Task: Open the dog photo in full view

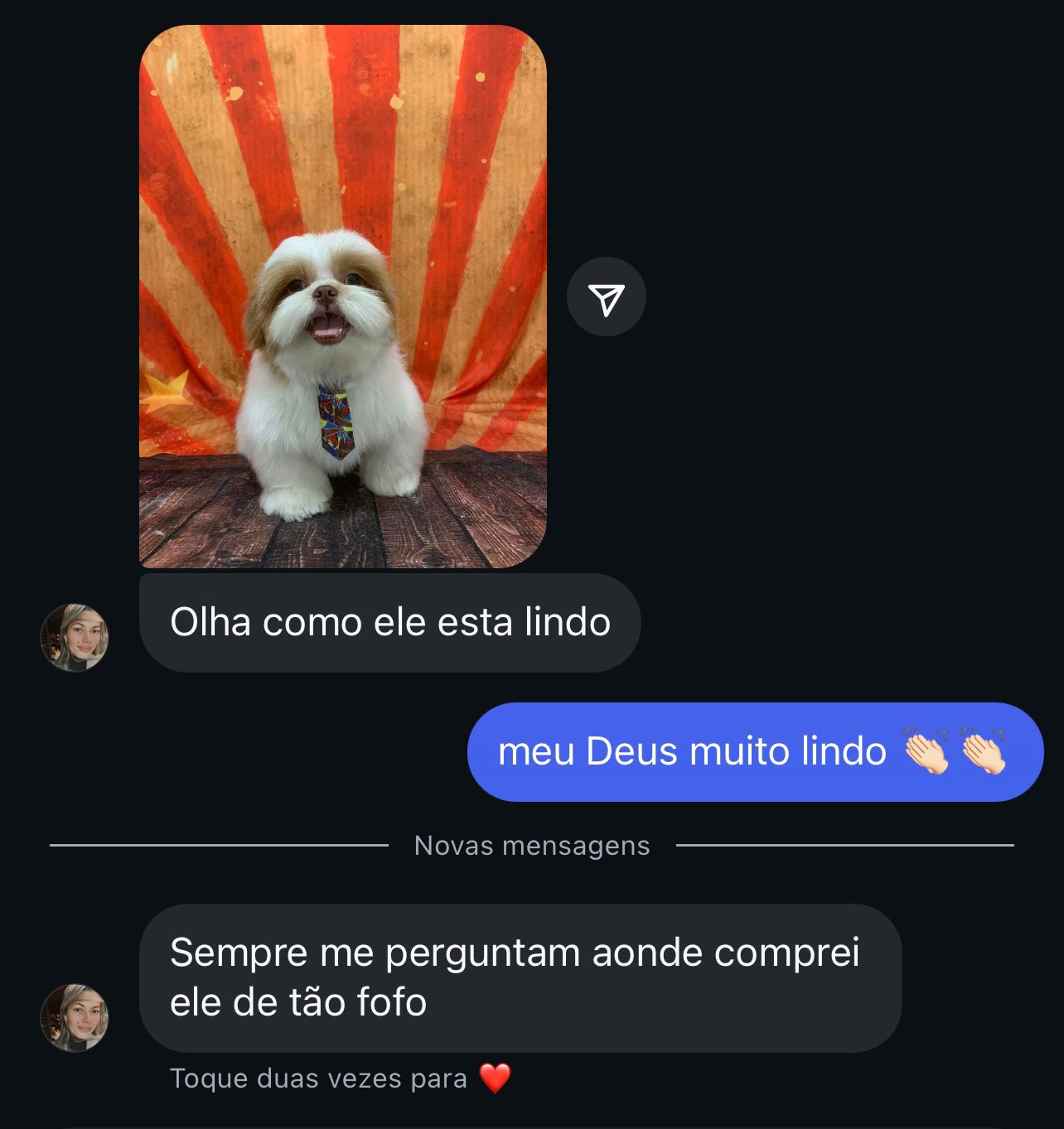Action: [342, 296]
